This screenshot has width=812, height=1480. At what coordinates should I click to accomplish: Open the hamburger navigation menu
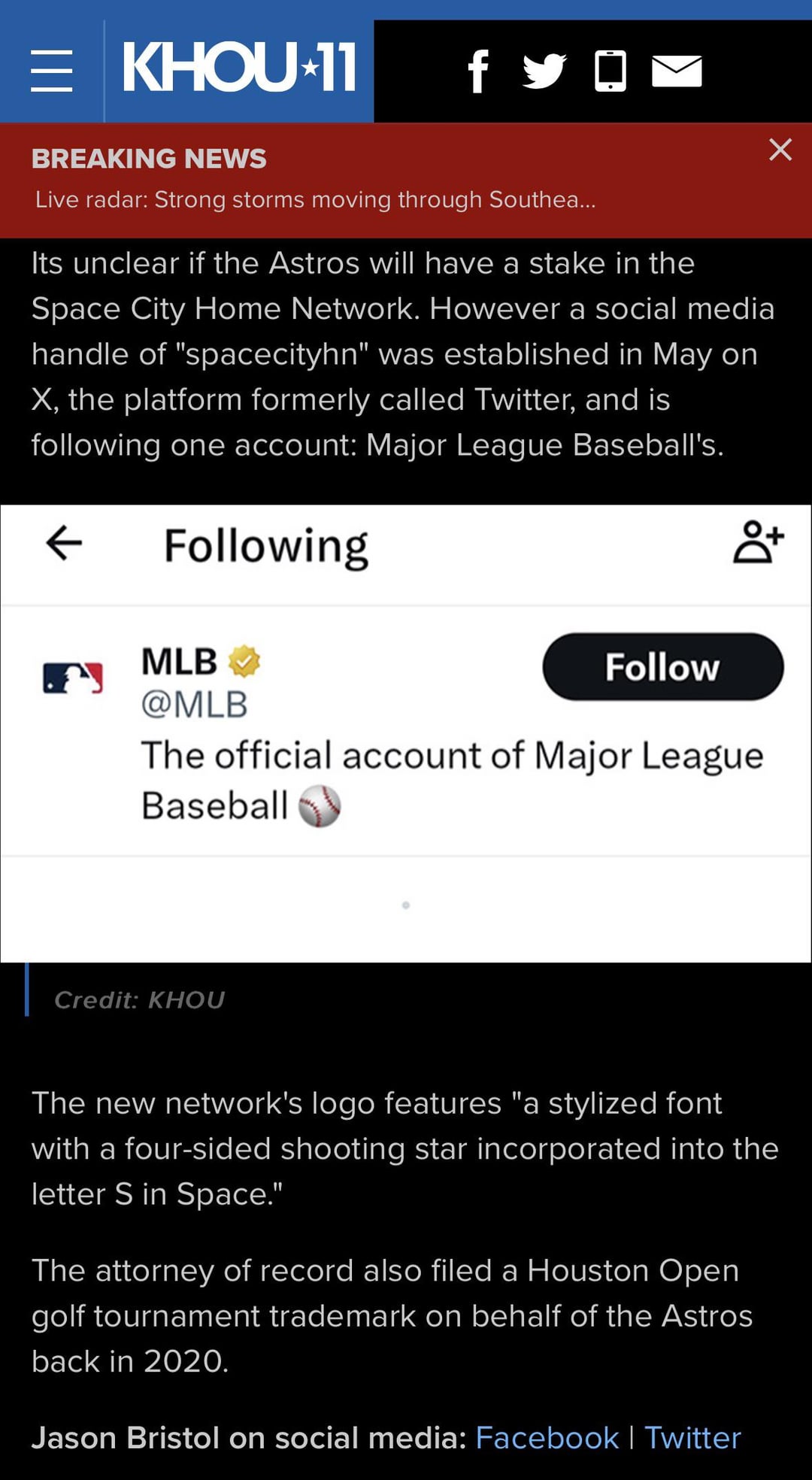[51, 71]
